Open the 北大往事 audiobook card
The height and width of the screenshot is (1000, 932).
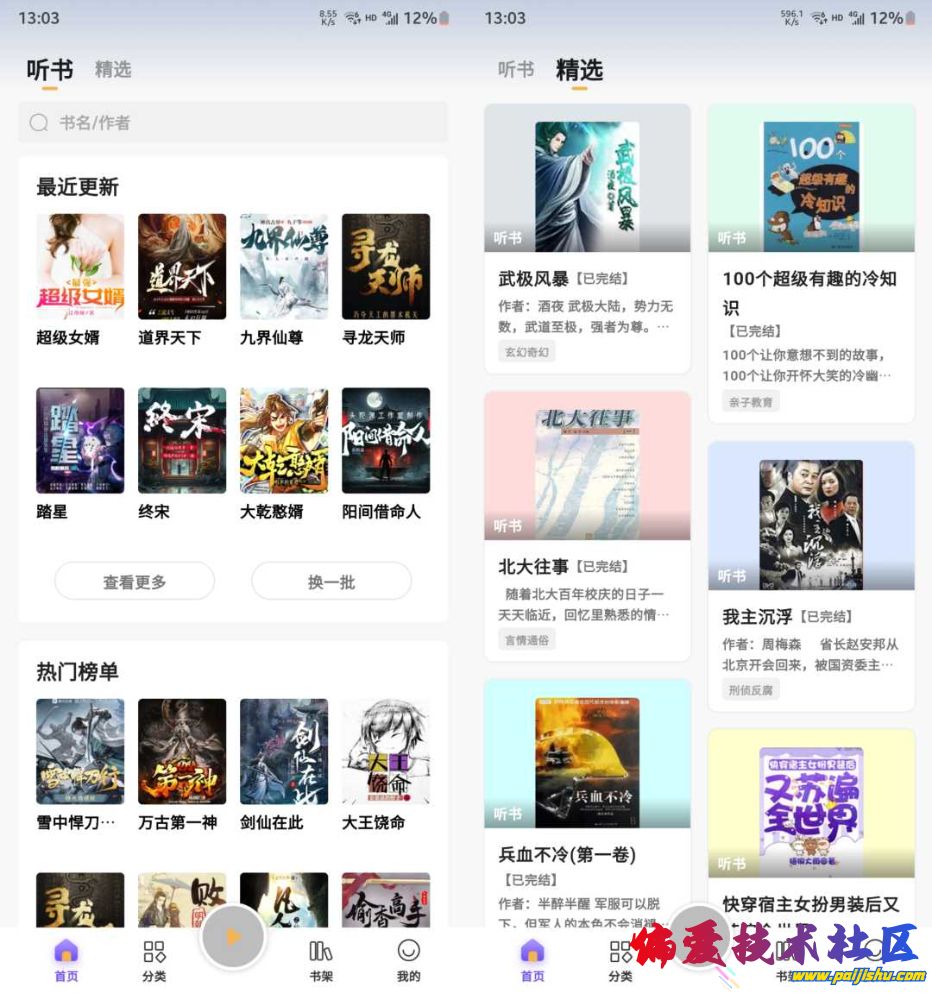pos(587,525)
